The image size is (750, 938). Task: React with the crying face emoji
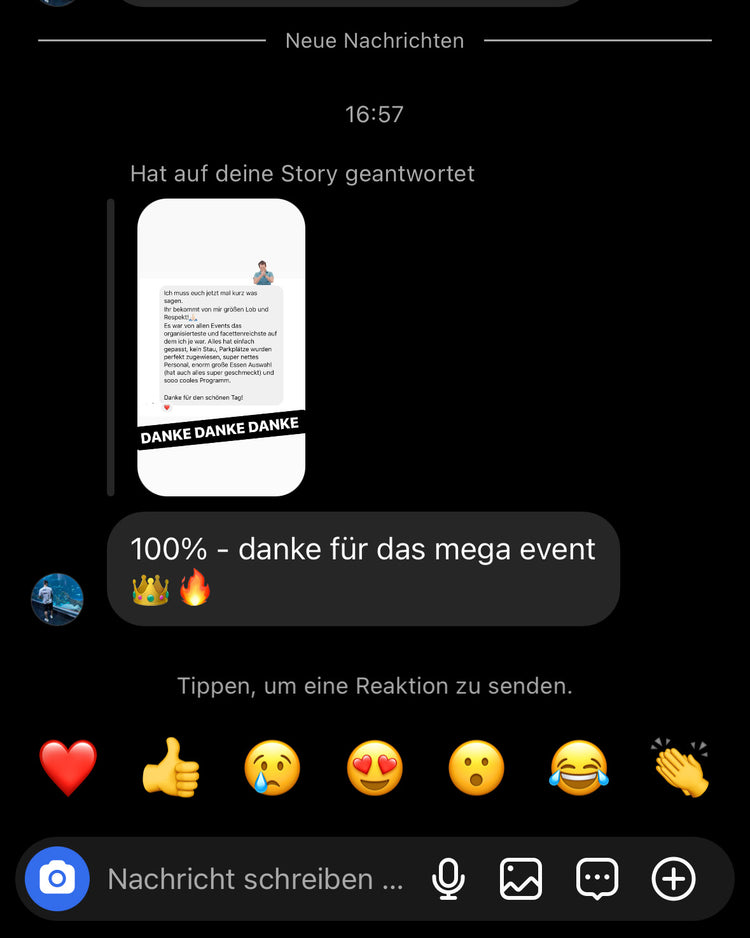click(x=273, y=768)
